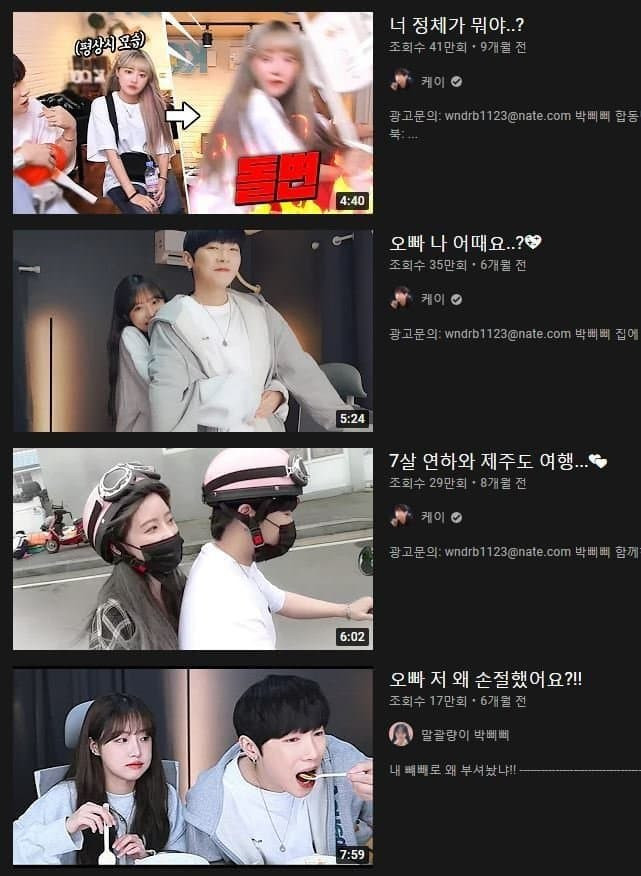Visit the 말괄량이 박삐삐 channel
The width and height of the screenshot is (641, 876).
[465, 734]
